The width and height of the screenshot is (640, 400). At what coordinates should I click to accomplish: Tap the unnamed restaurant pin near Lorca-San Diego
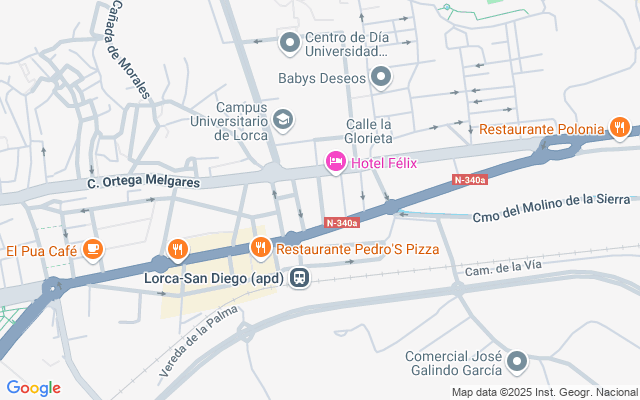(178, 248)
